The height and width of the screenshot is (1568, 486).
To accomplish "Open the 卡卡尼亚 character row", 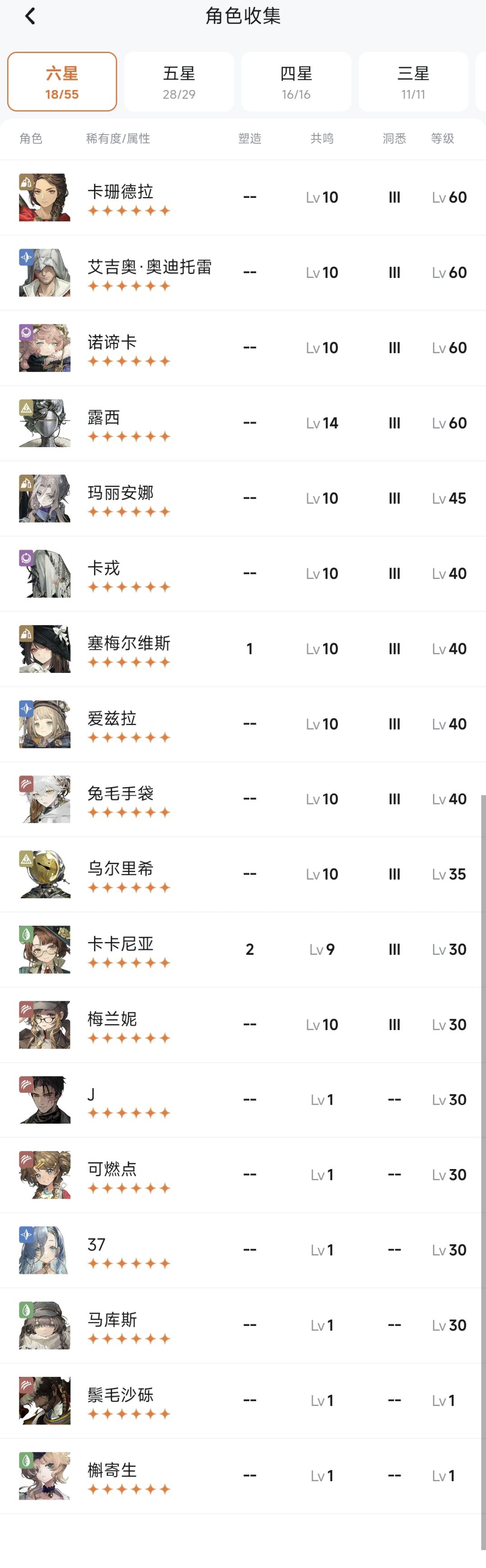I will (243, 950).
